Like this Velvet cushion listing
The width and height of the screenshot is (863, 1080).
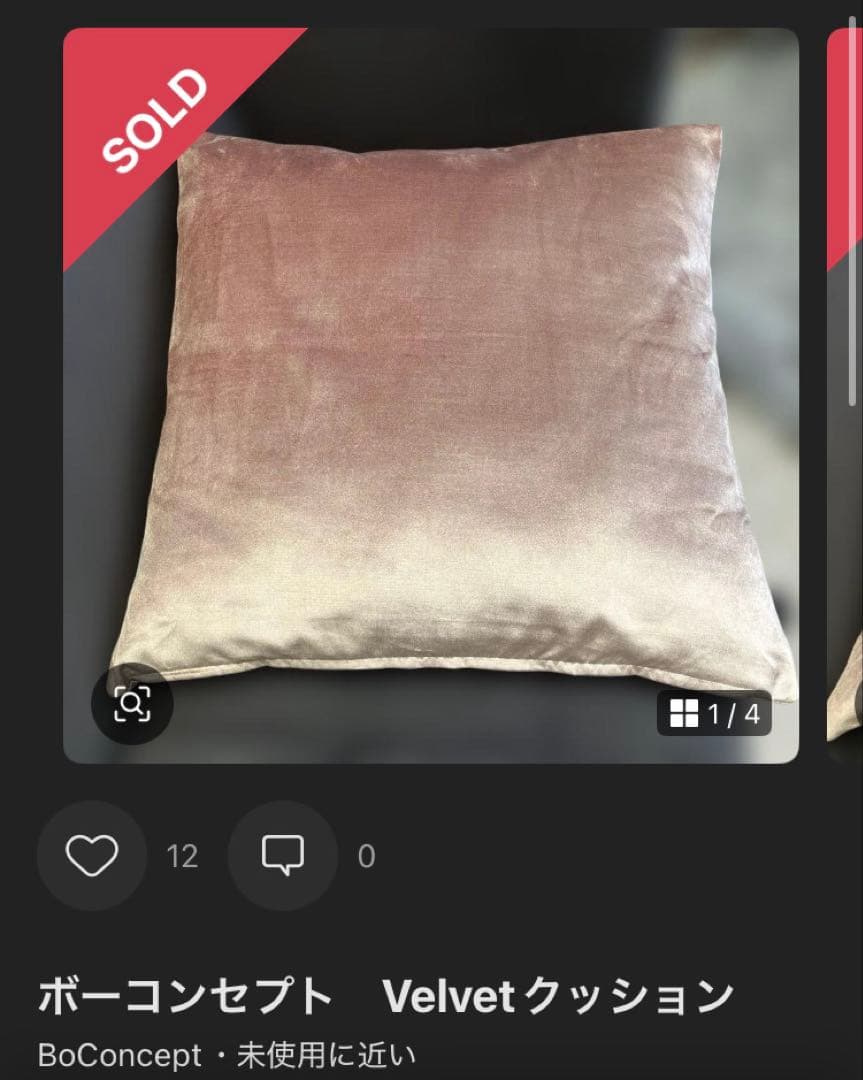coord(92,856)
